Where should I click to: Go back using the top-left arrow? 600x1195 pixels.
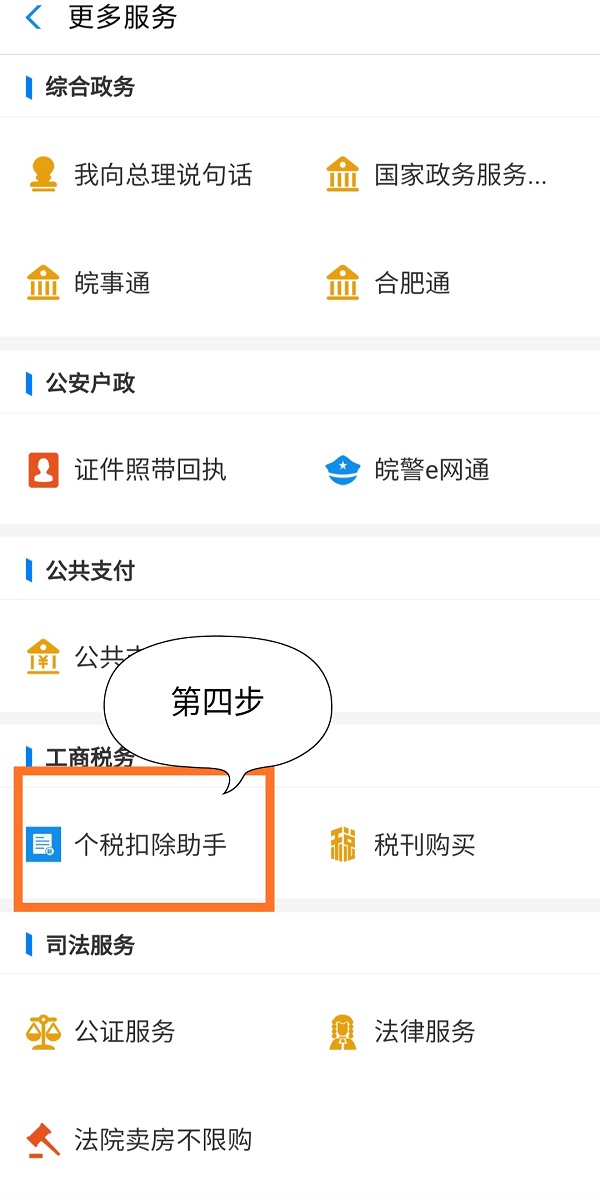(33, 17)
